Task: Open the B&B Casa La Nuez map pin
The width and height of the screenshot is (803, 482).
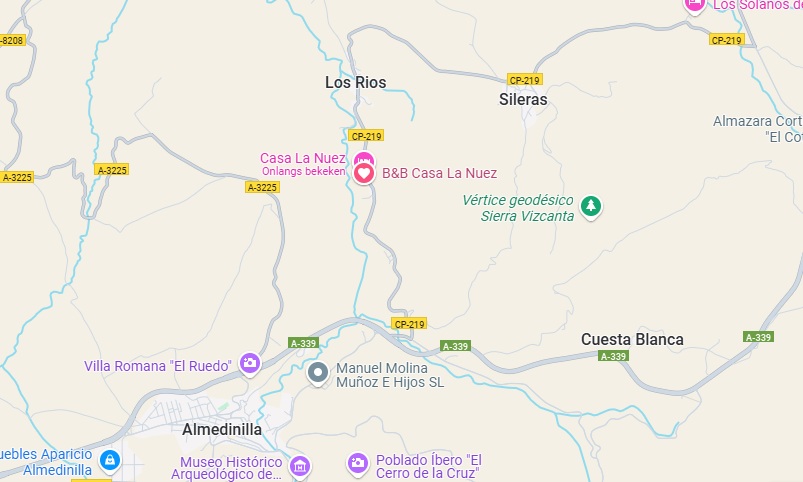Action: click(x=365, y=173)
